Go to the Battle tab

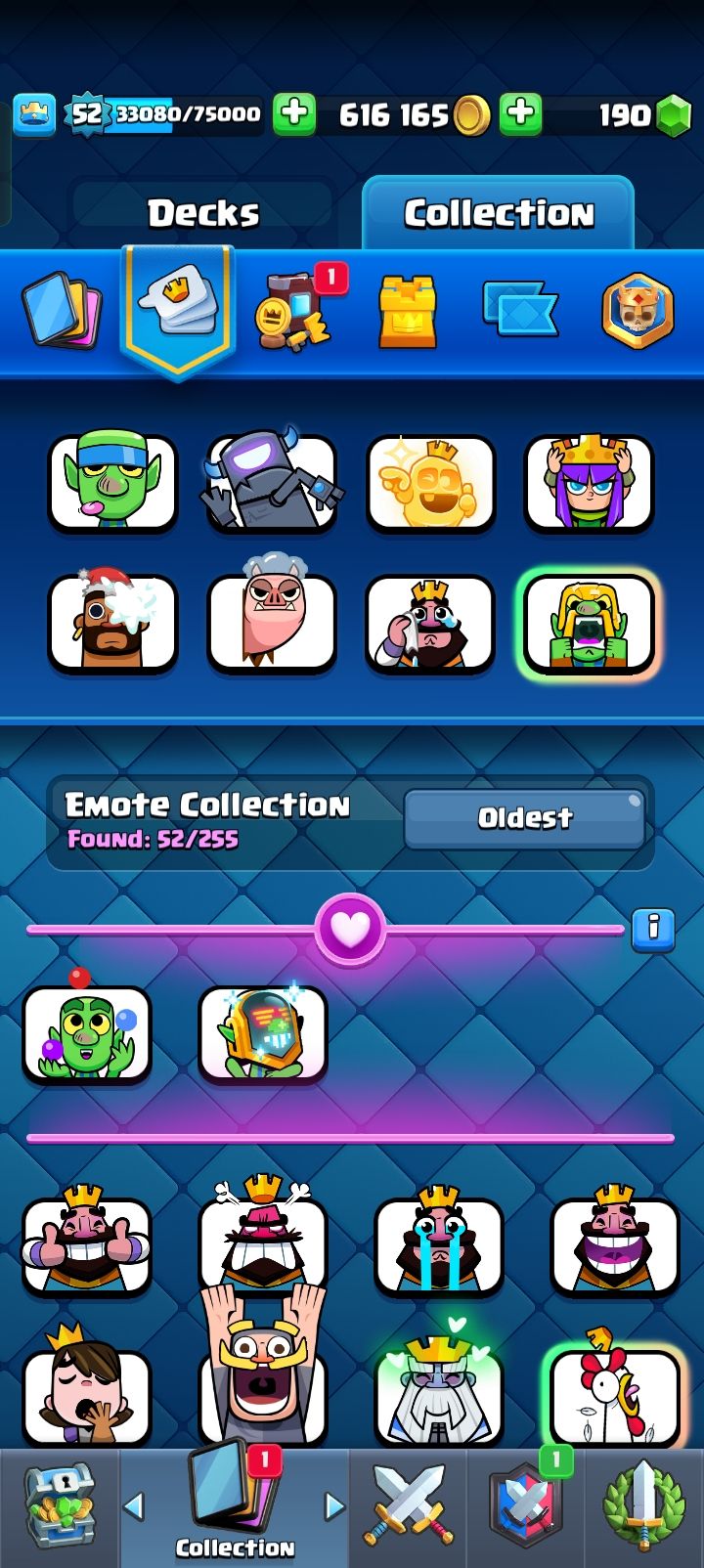point(409,1505)
